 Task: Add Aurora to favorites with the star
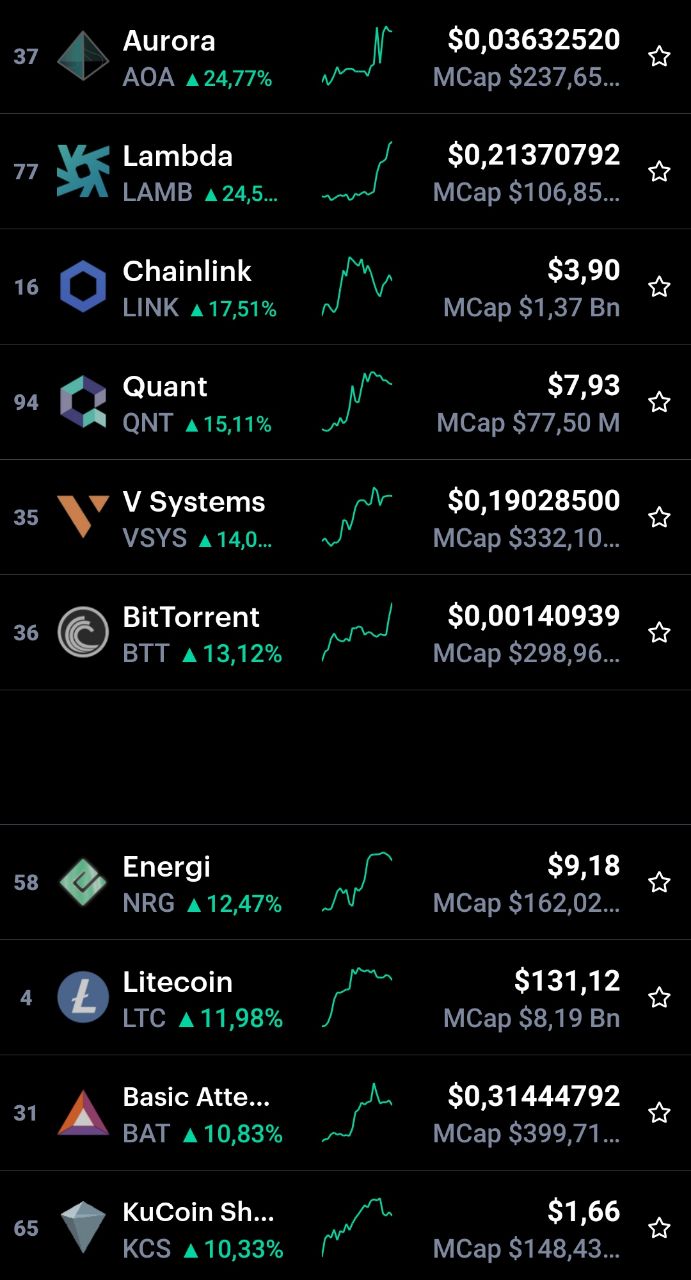point(659,56)
